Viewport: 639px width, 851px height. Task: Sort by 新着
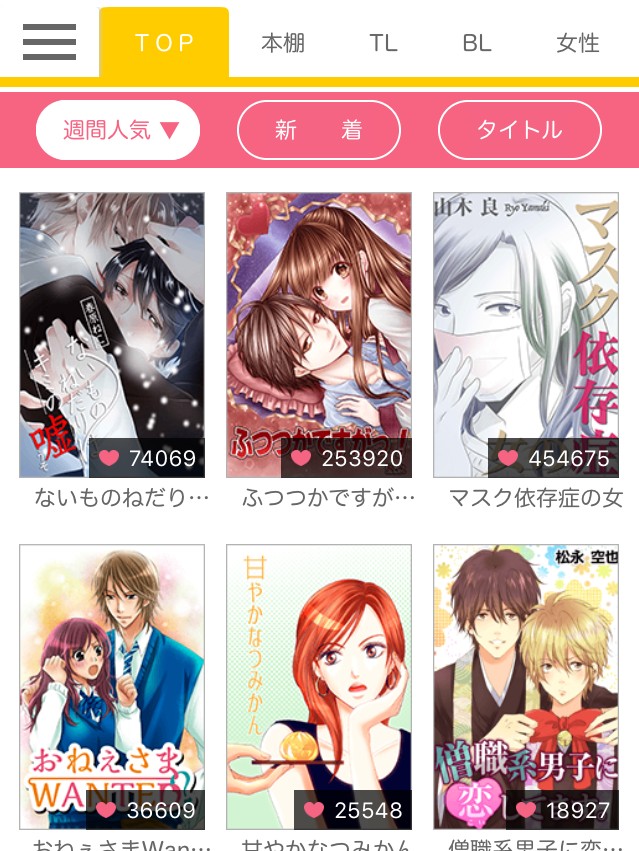point(318,130)
